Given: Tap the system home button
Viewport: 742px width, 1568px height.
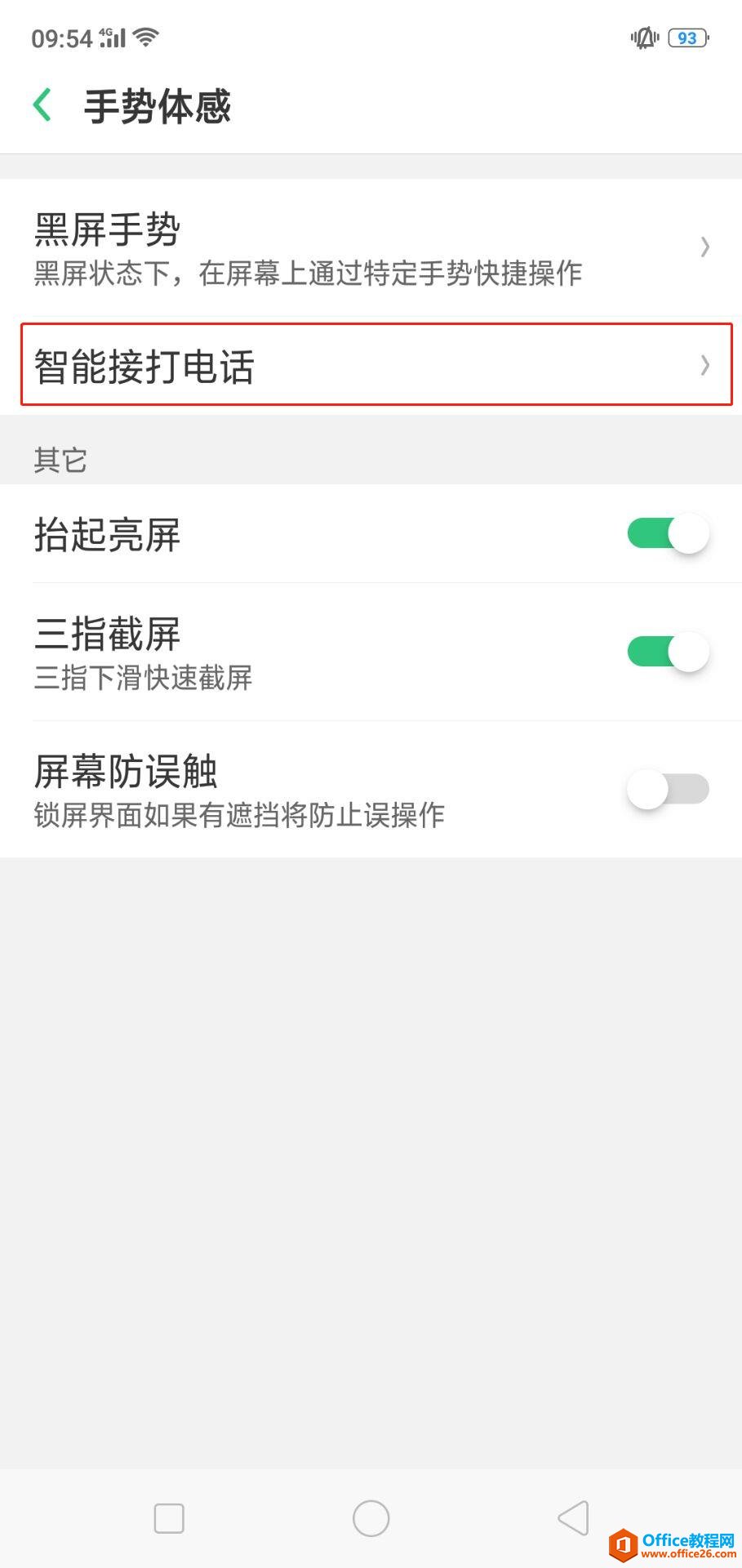Looking at the screenshot, I should click(x=371, y=1518).
